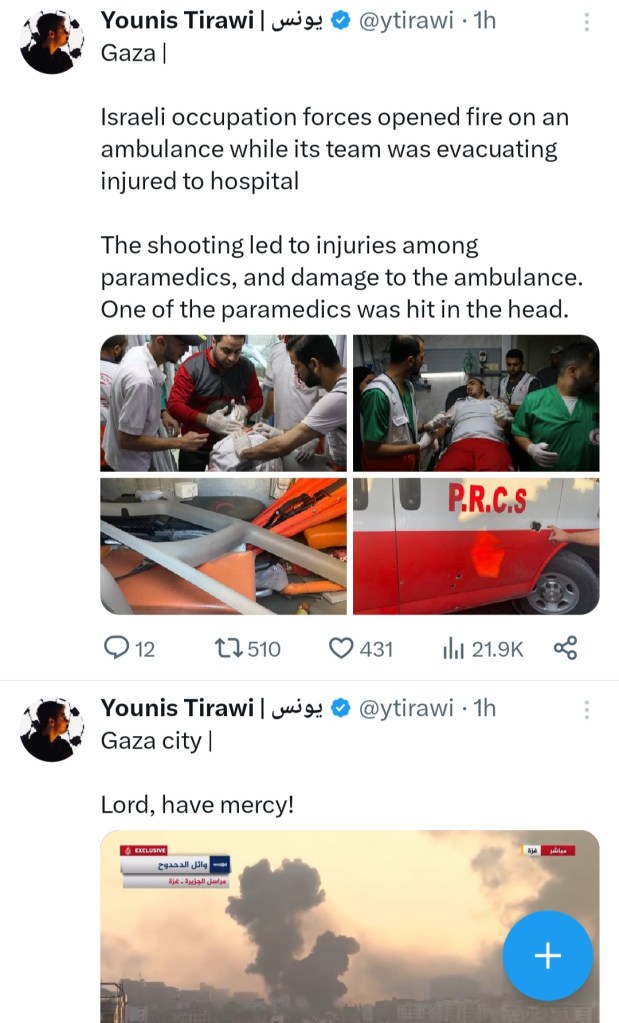
Task: Open the photo of paramedics treating a patient
Action: click(223, 403)
